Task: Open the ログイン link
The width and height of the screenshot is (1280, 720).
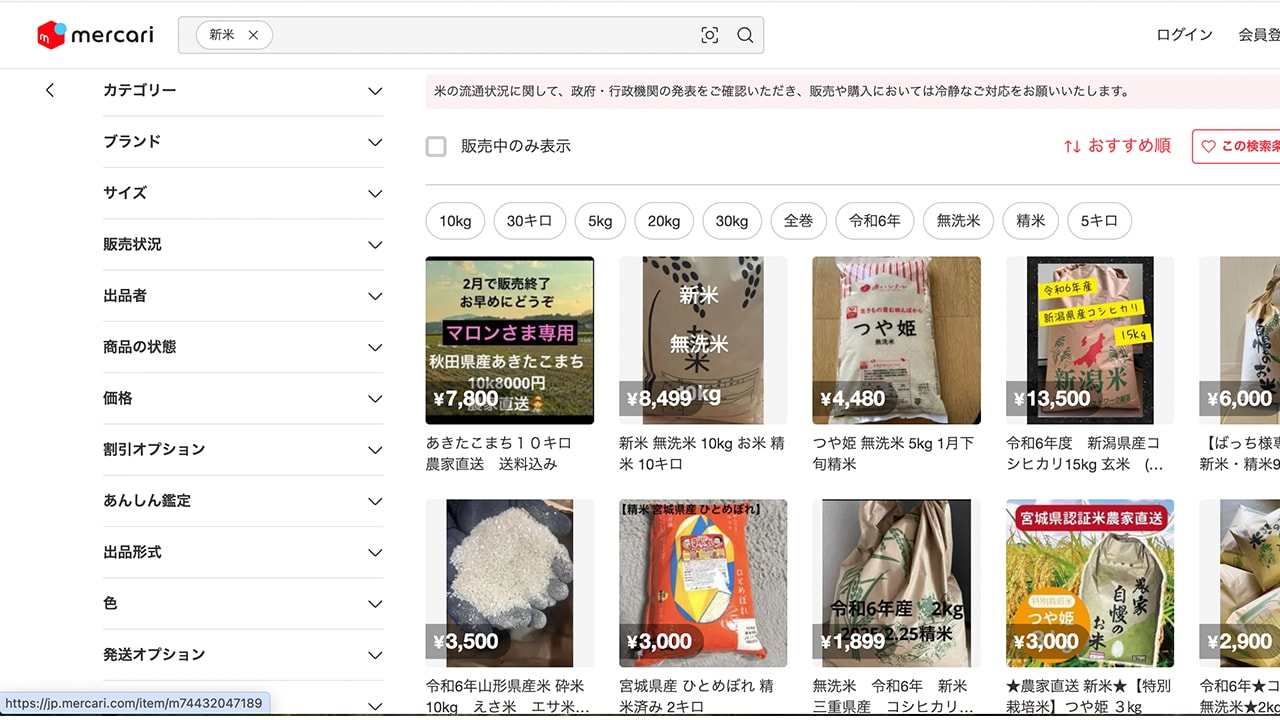Action: pyautogui.click(x=1184, y=35)
